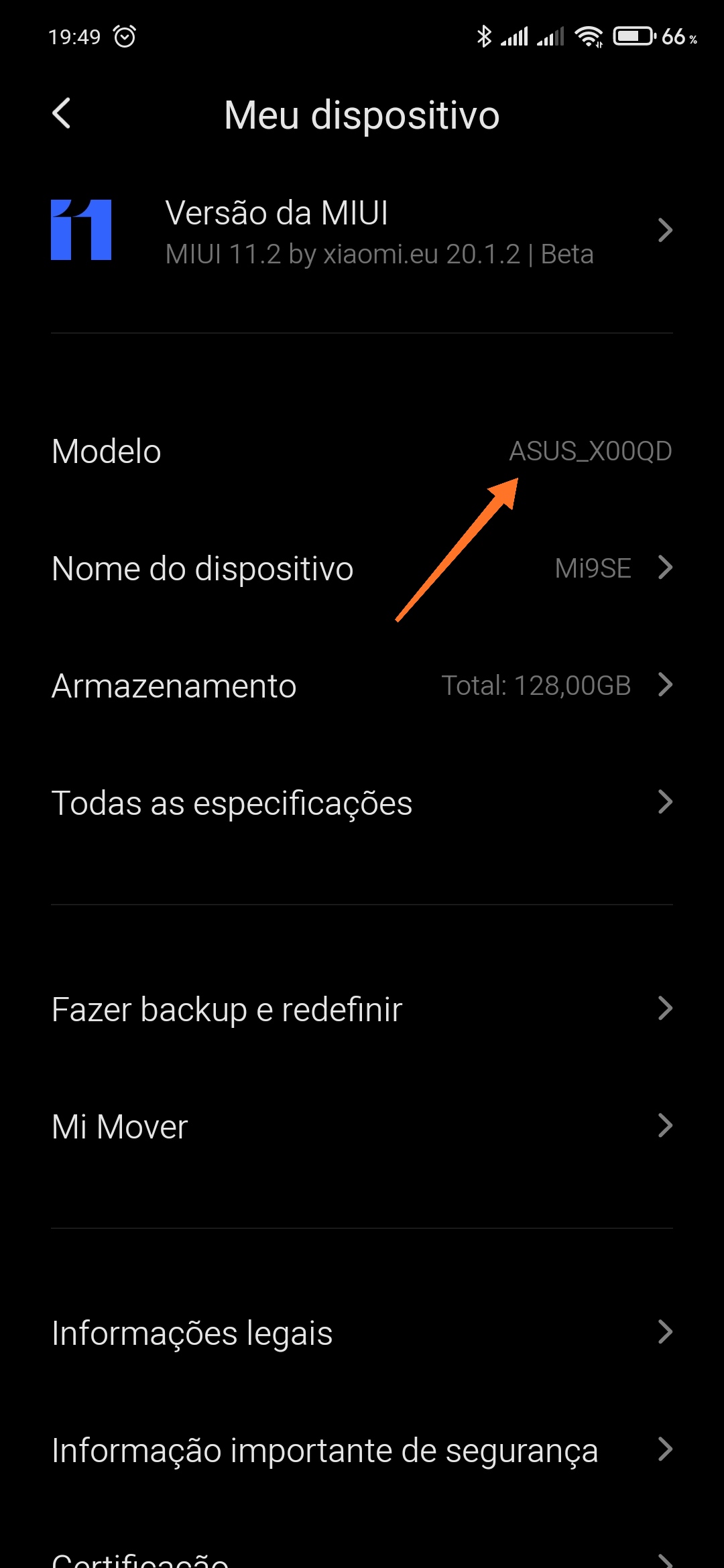The image size is (724, 1568).
Task: Open Fazer backup e redefinir
Action: (x=362, y=1009)
